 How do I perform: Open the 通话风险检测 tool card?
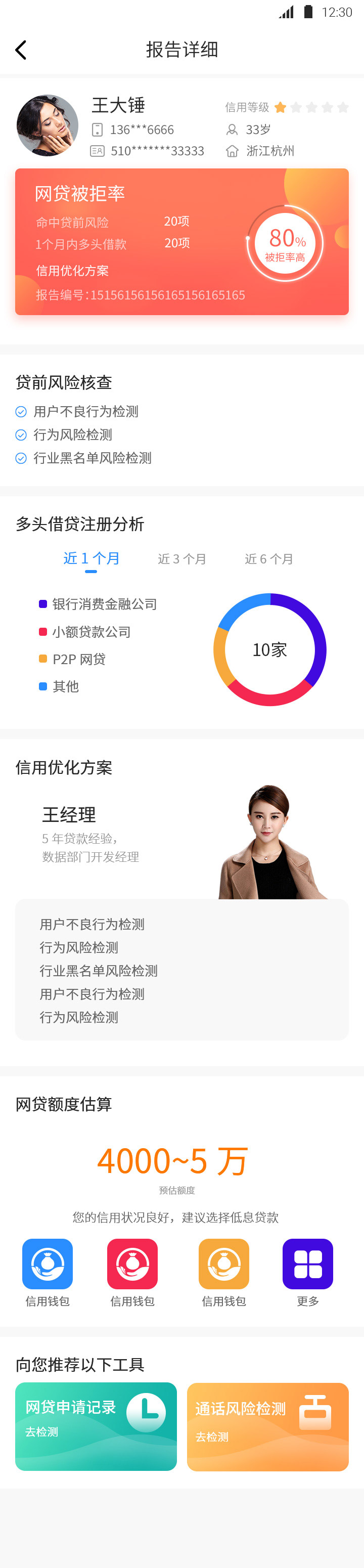[268, 1426]
